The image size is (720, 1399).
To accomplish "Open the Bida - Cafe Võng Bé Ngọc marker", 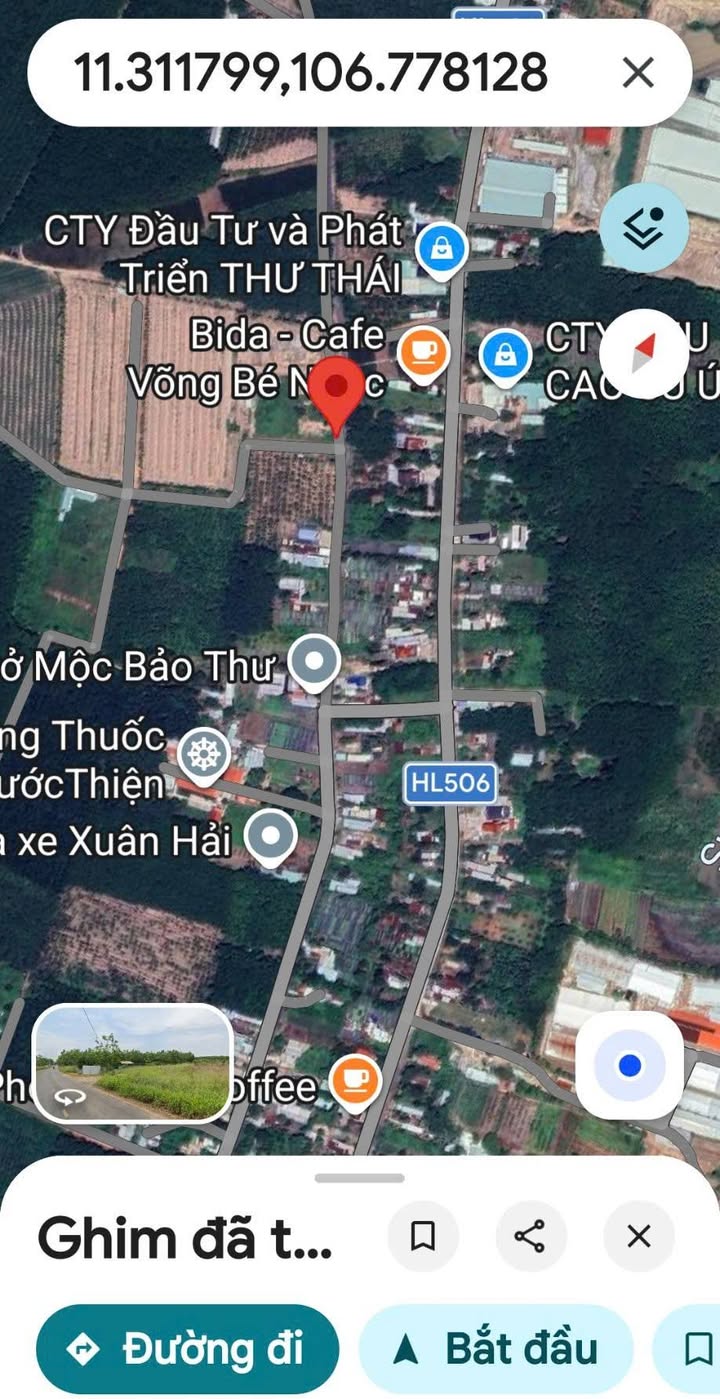I will coord(423,353).
